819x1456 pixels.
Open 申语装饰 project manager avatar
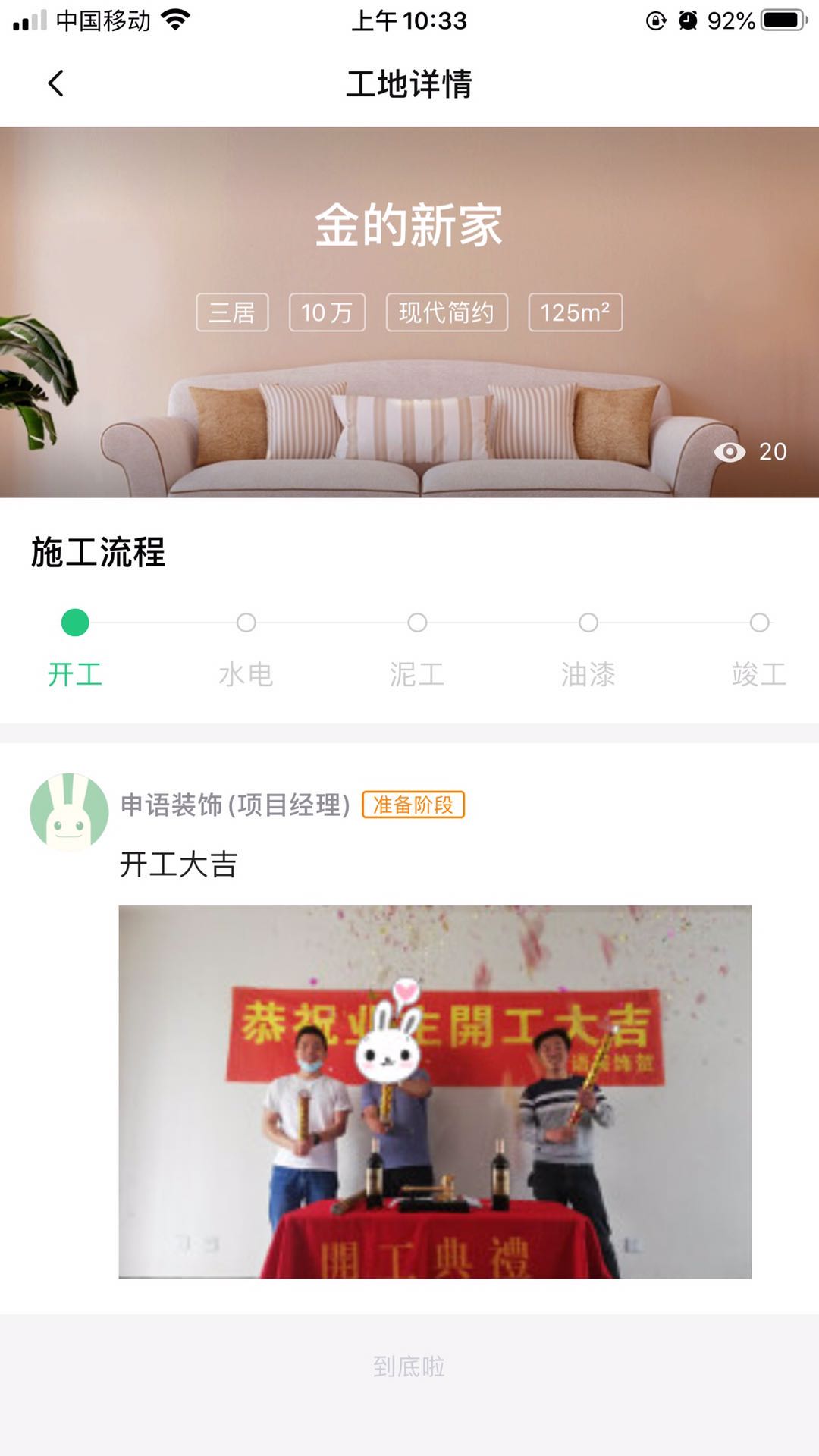click(x=69, y=811)
